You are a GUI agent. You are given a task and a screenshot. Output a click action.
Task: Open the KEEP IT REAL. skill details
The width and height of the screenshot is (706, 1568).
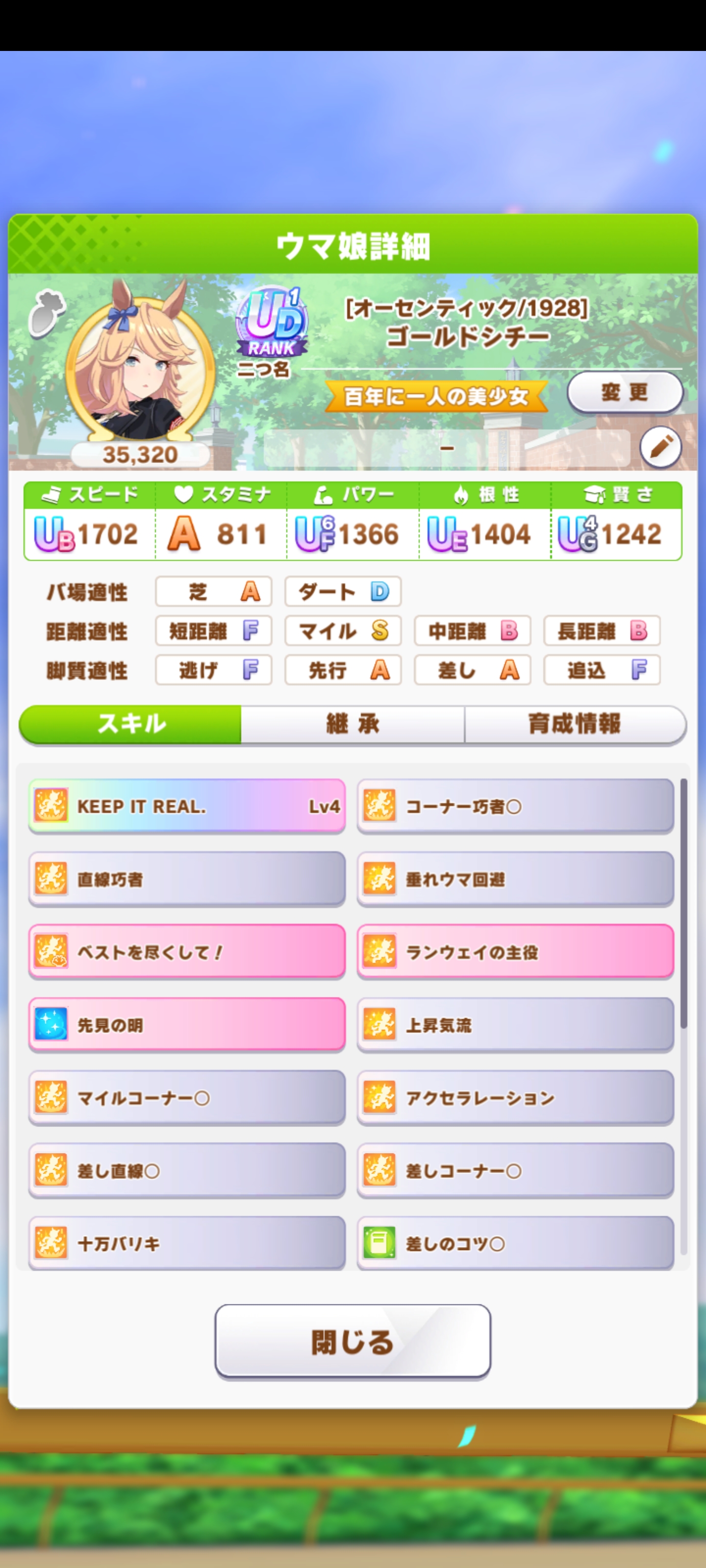coord(186,806)
